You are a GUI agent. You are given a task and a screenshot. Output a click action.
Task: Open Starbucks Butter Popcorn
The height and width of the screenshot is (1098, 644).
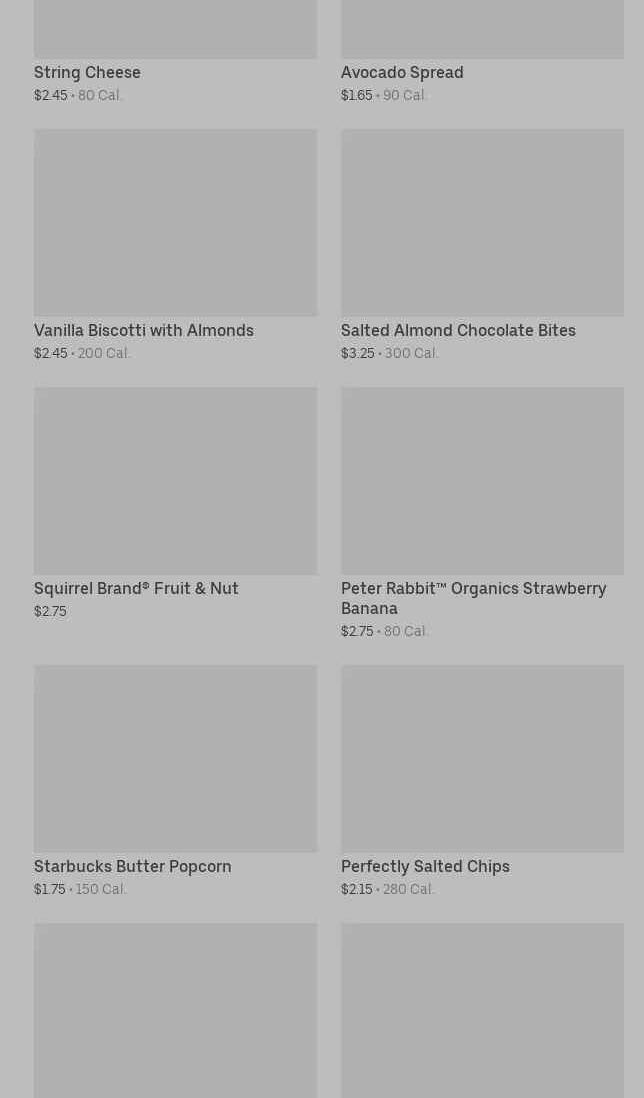pos(175,781)
